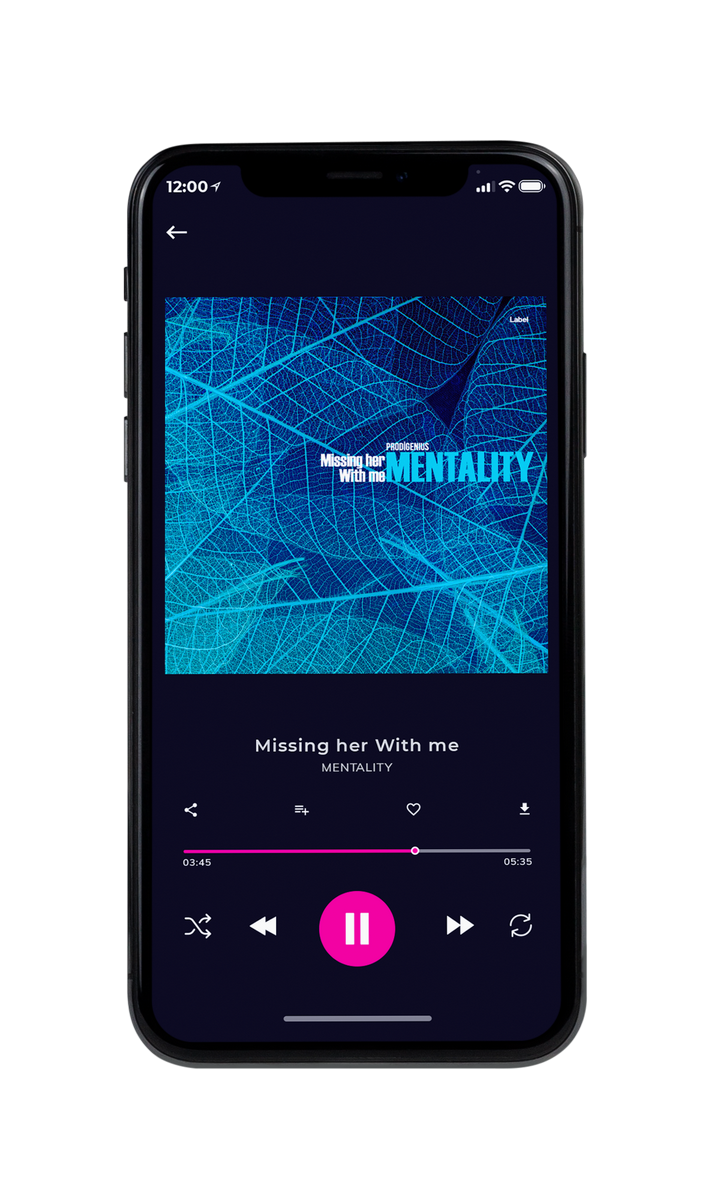Toggle shuffle mode
Viewport: 720px width, 1200px height.
pyautogui.click(x=197, y=927)
